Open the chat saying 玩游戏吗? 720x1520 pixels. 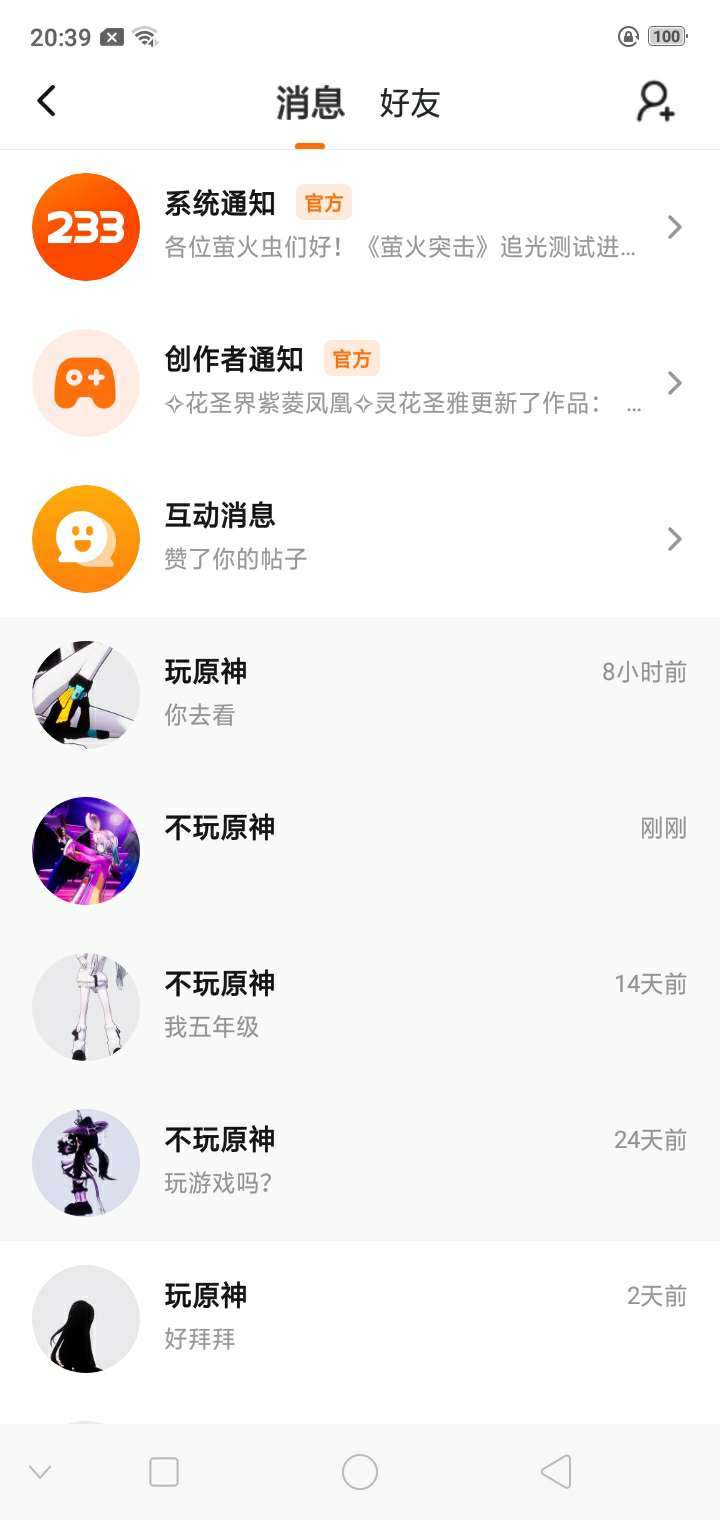360,1163
